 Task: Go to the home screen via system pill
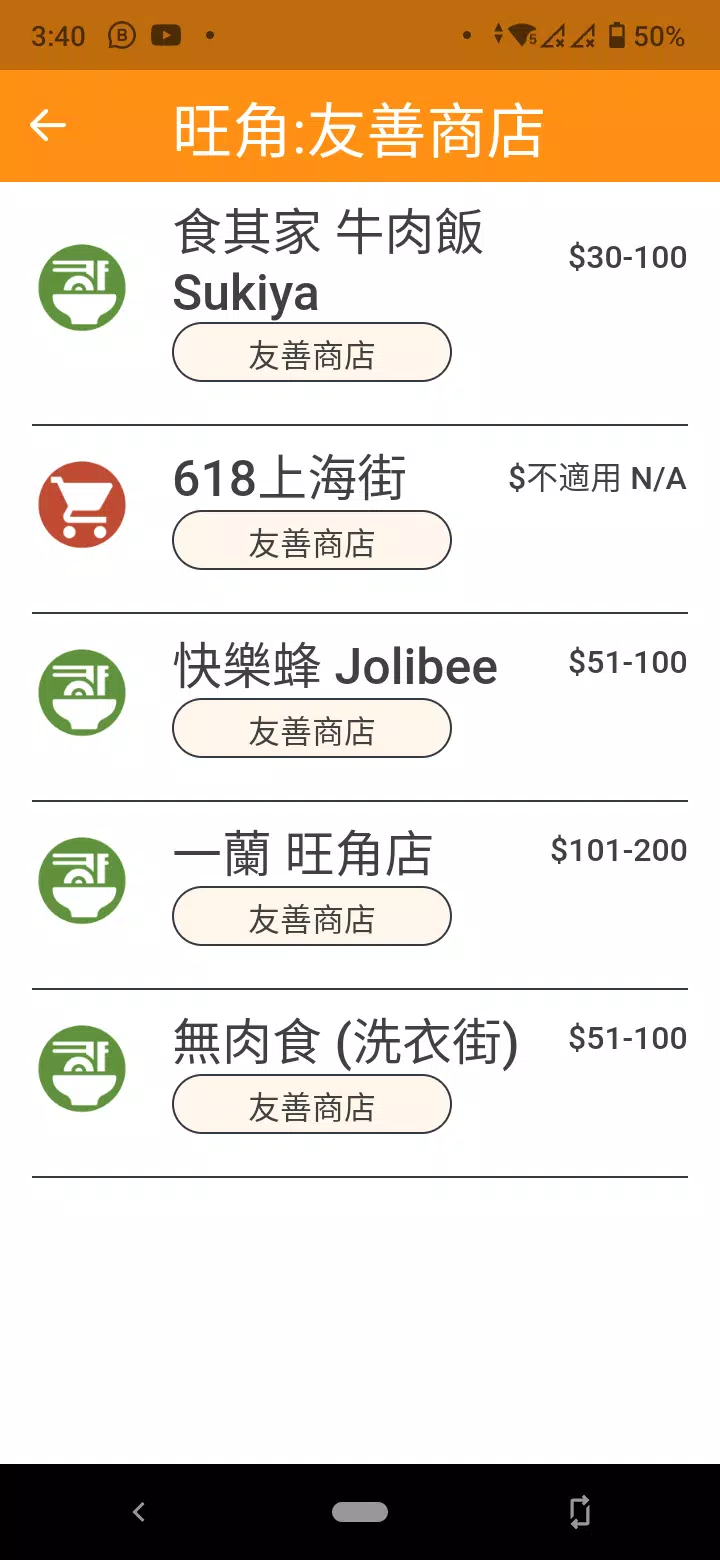click(360, 1512)
